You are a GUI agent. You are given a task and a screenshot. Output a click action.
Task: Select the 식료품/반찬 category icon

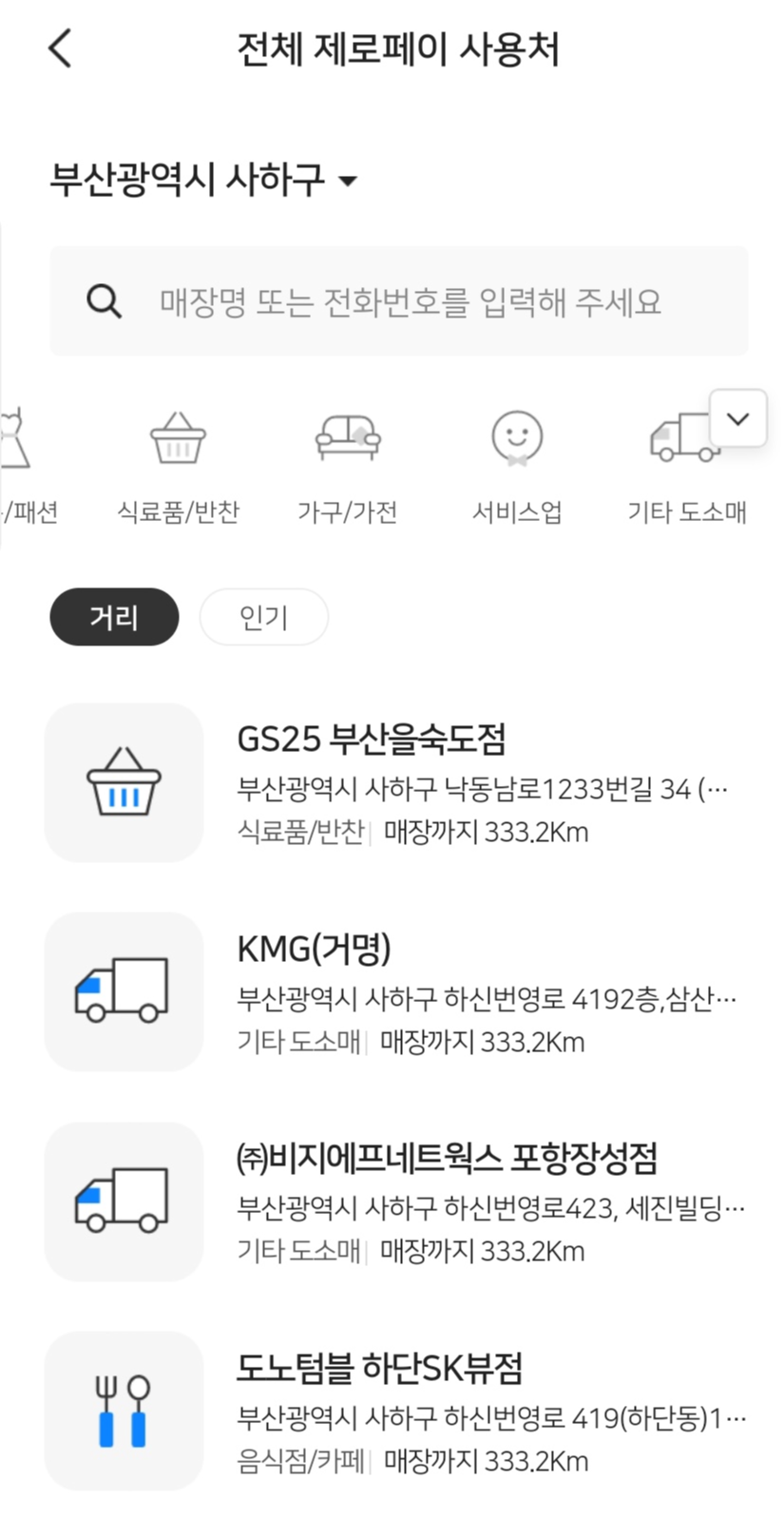[x=178, y=439]
